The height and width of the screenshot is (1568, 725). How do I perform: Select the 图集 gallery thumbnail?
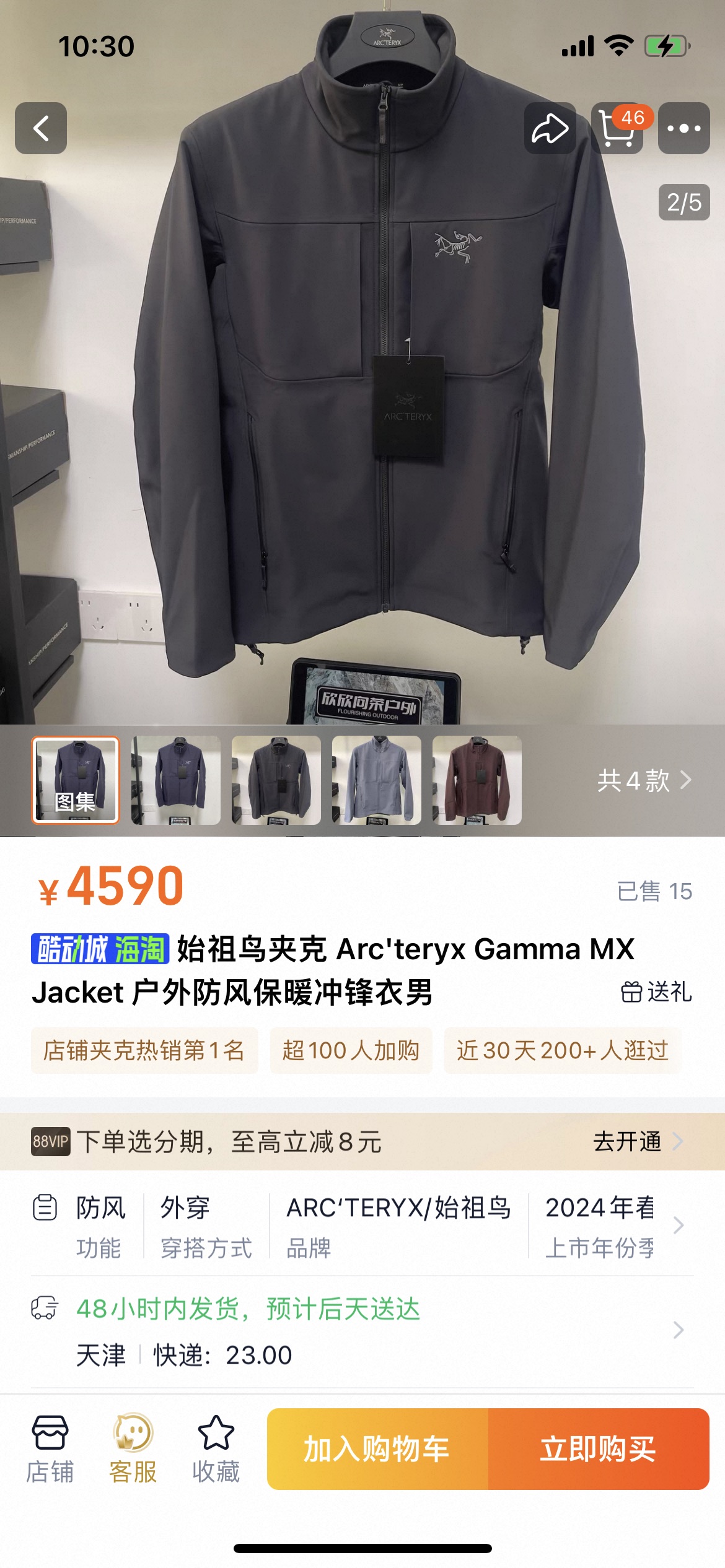tap(76, 780)
